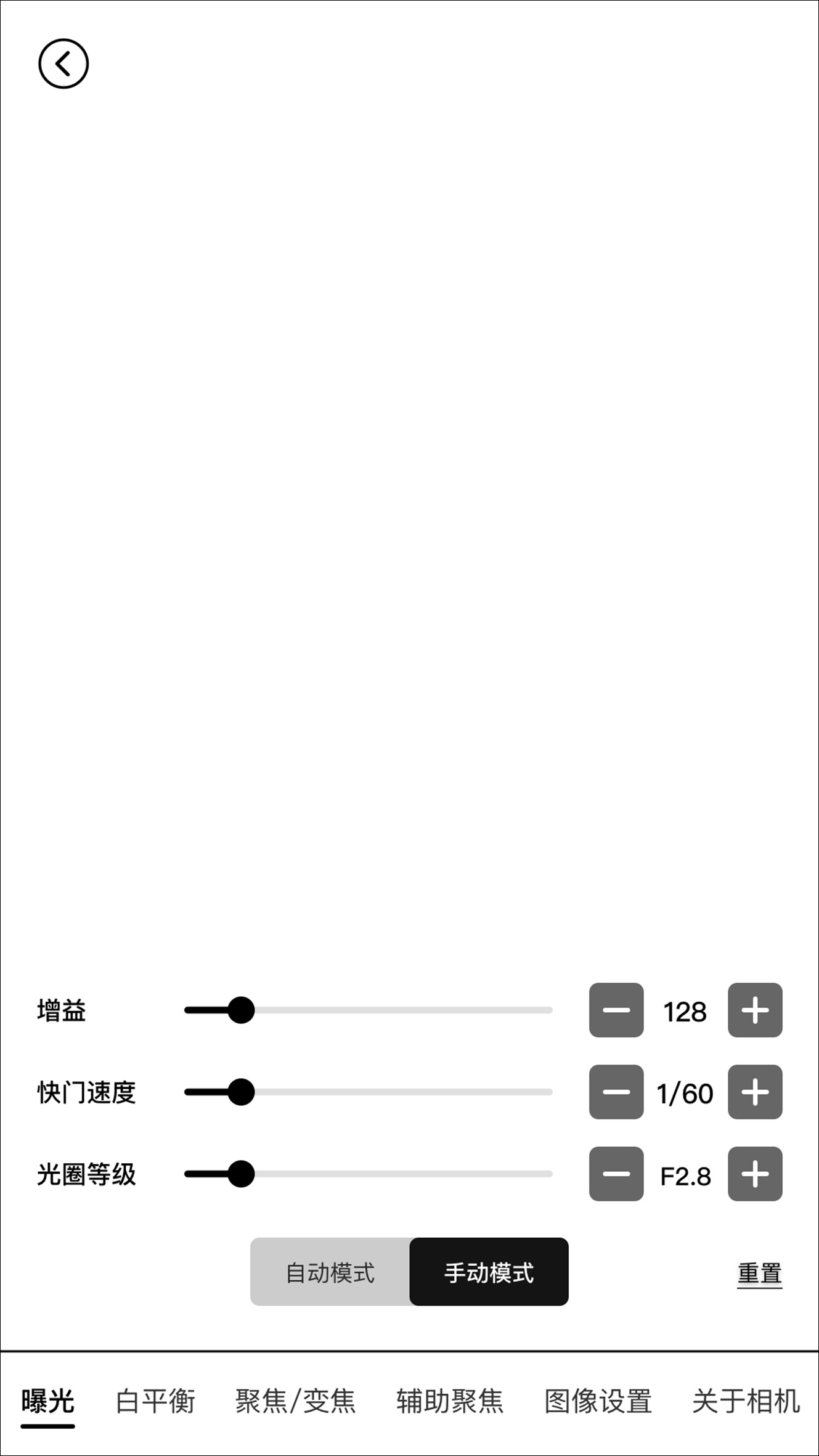Go back using the arrow icon
819x1456 pixels.
point(63,63)
